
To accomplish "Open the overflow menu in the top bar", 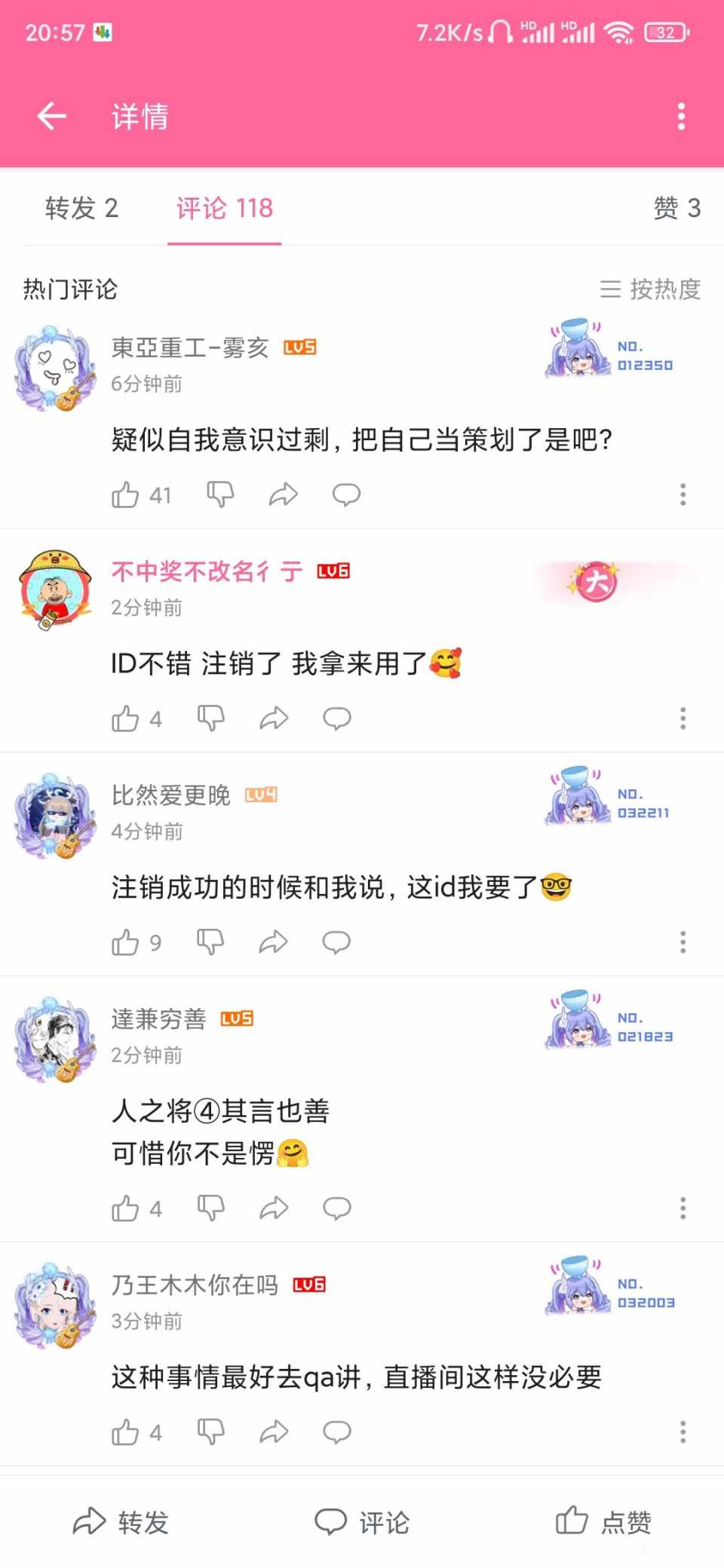I will tap(681, 116).
